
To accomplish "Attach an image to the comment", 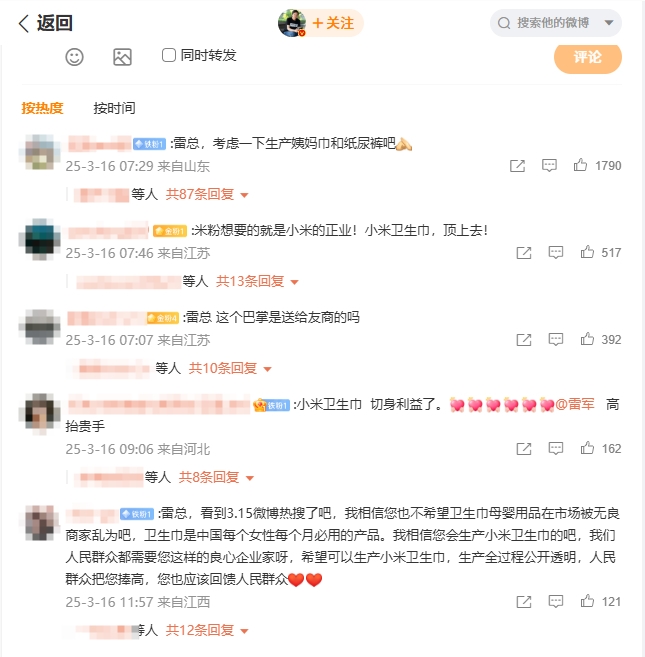I will click(122, 57).
